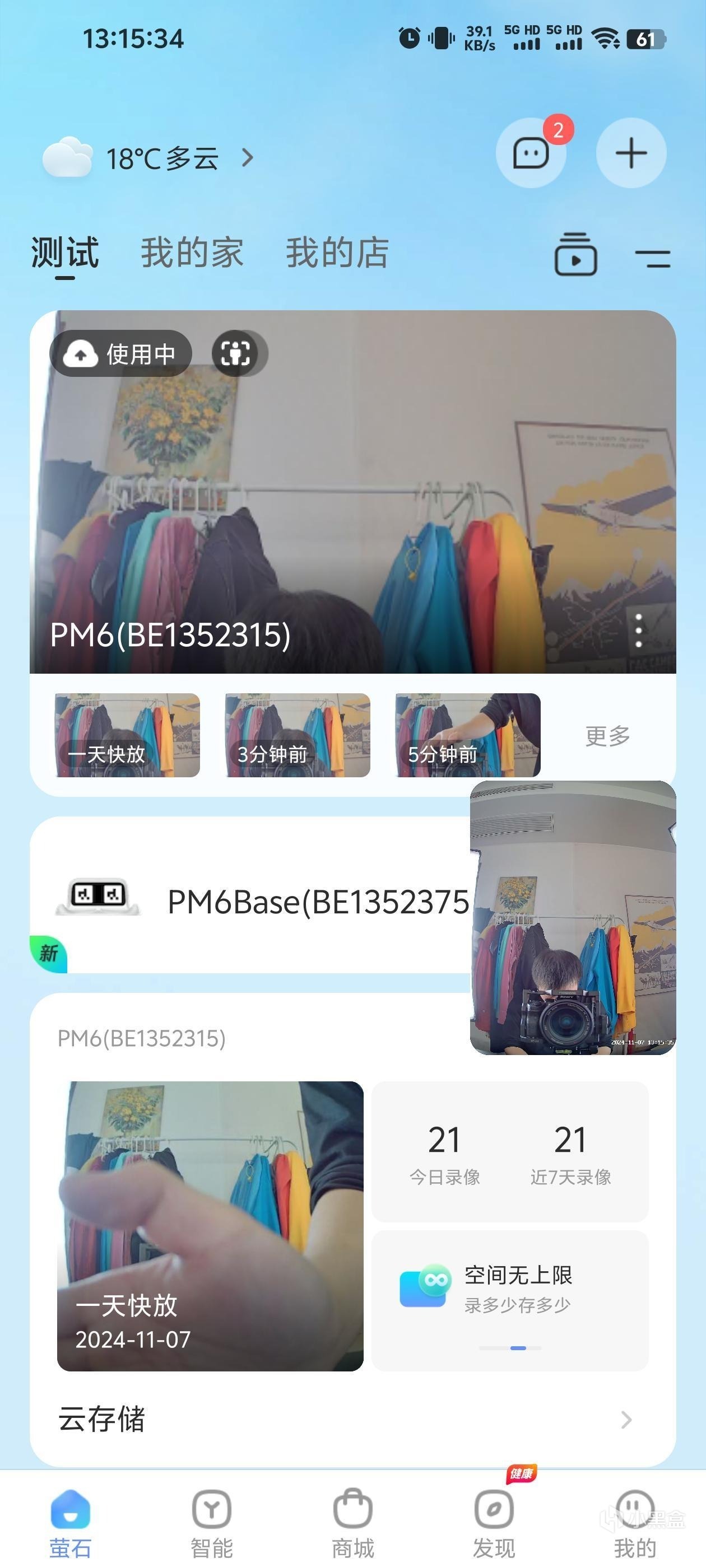Open the three-dot menu on PM6 camera
This screenshot has height=1568, width=706.
[638, 630]
